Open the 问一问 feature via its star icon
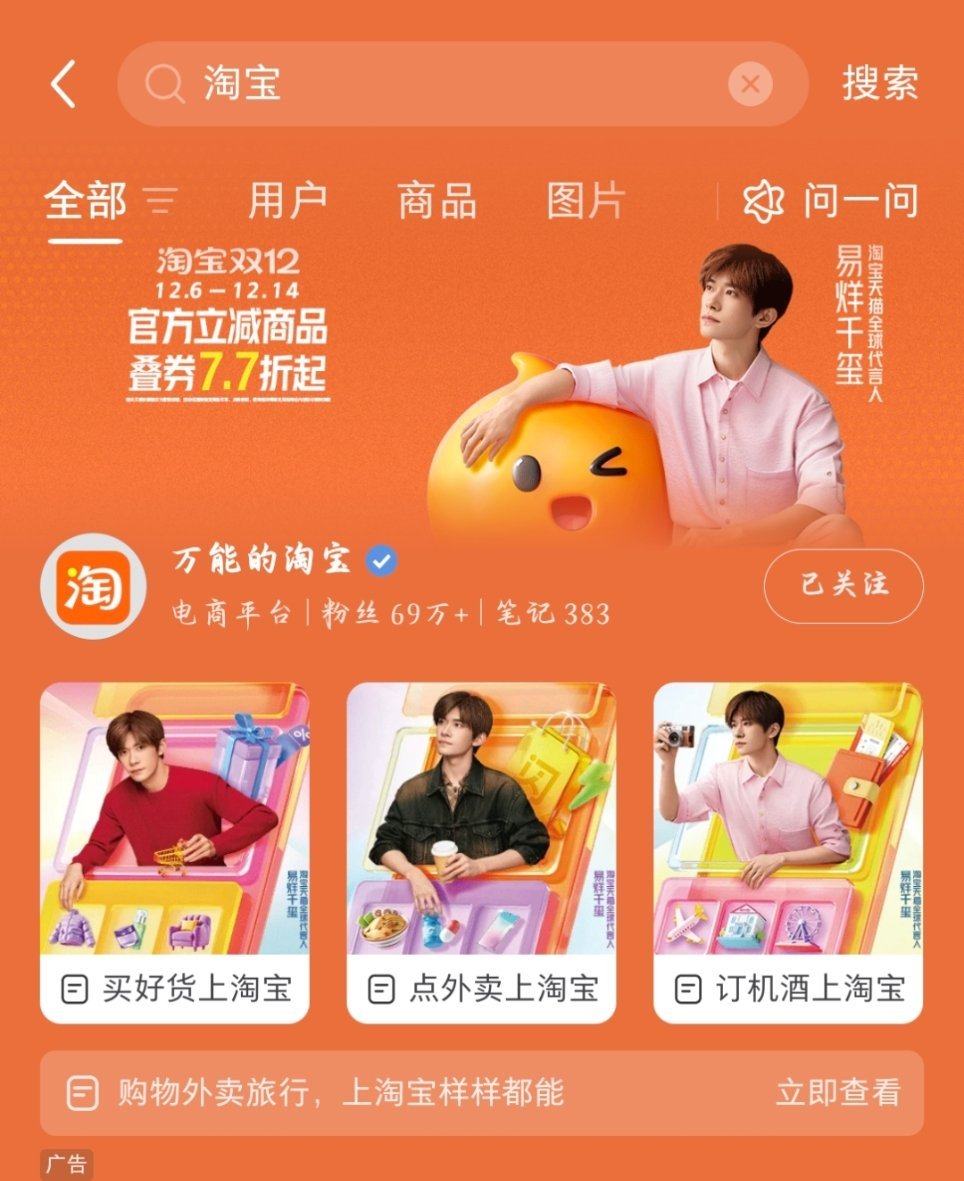This screenshot has width=964, height=1181. pos(765,200)
